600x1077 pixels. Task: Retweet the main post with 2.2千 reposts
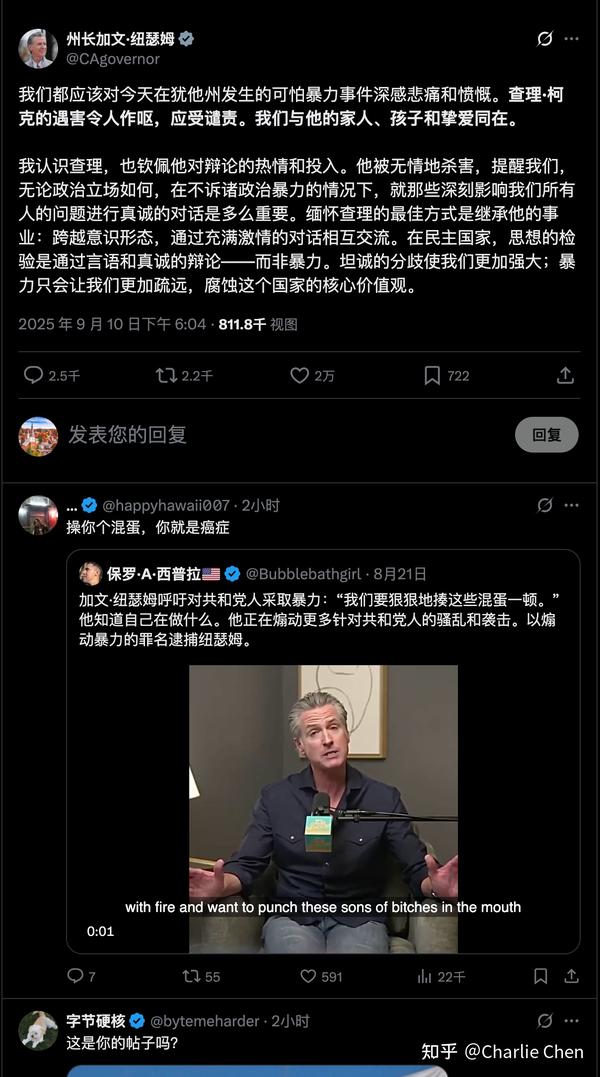(166, 375)
